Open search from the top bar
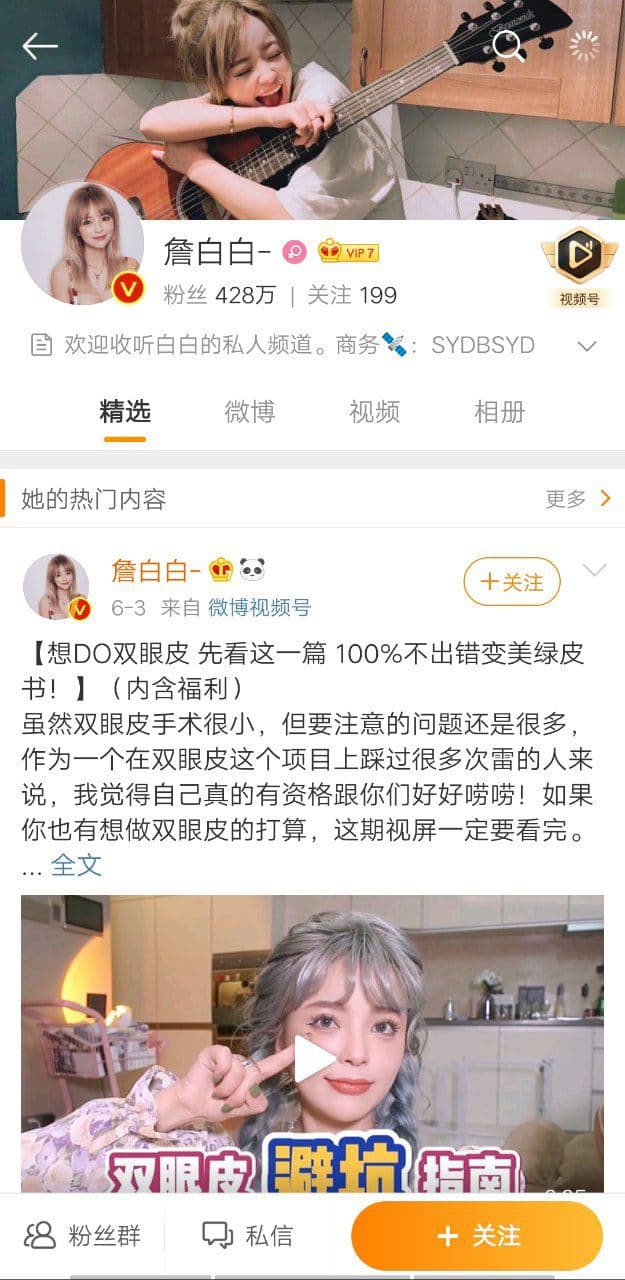The height and width of the screenshot is (1280, 625). pos(509,45)
